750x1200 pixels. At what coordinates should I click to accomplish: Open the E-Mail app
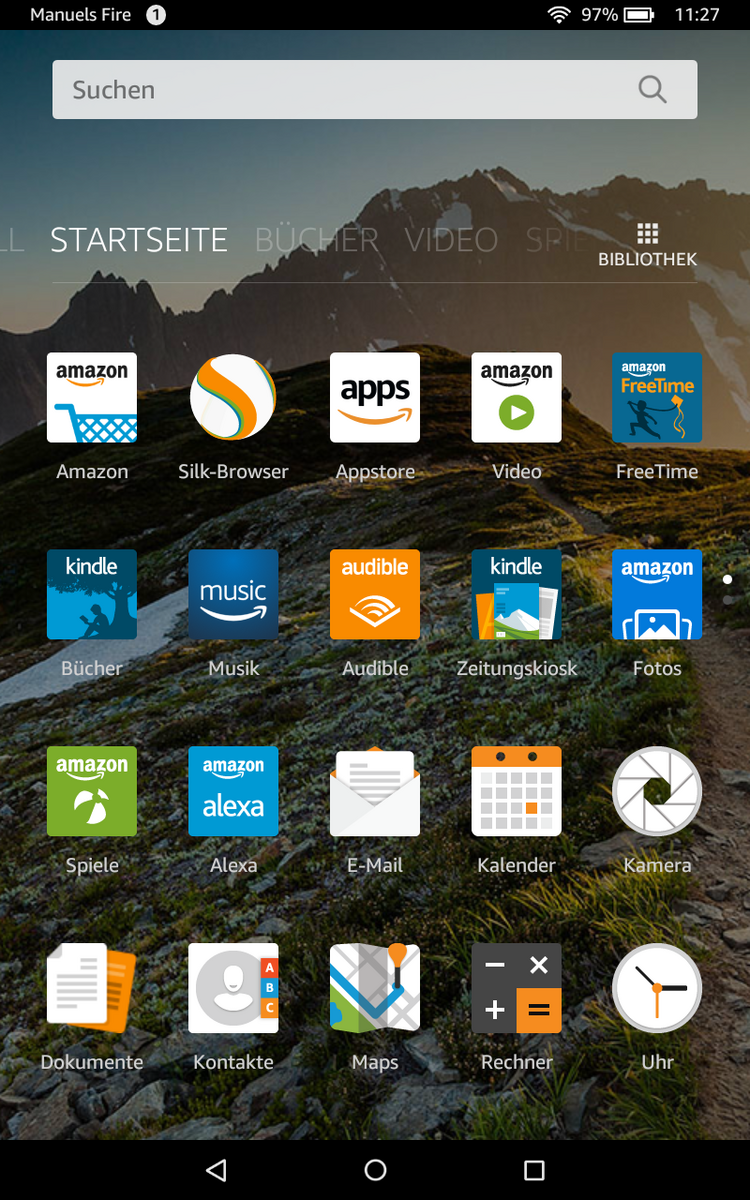click(x=375, y=791)
